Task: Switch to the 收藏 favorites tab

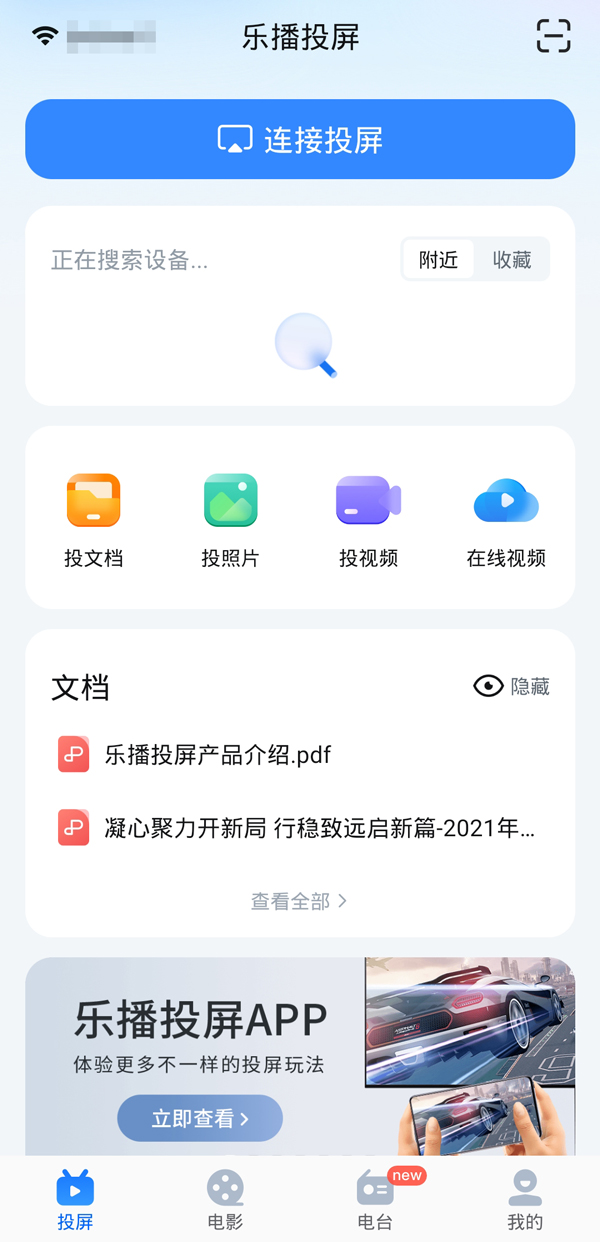Action: click(512, 260)
